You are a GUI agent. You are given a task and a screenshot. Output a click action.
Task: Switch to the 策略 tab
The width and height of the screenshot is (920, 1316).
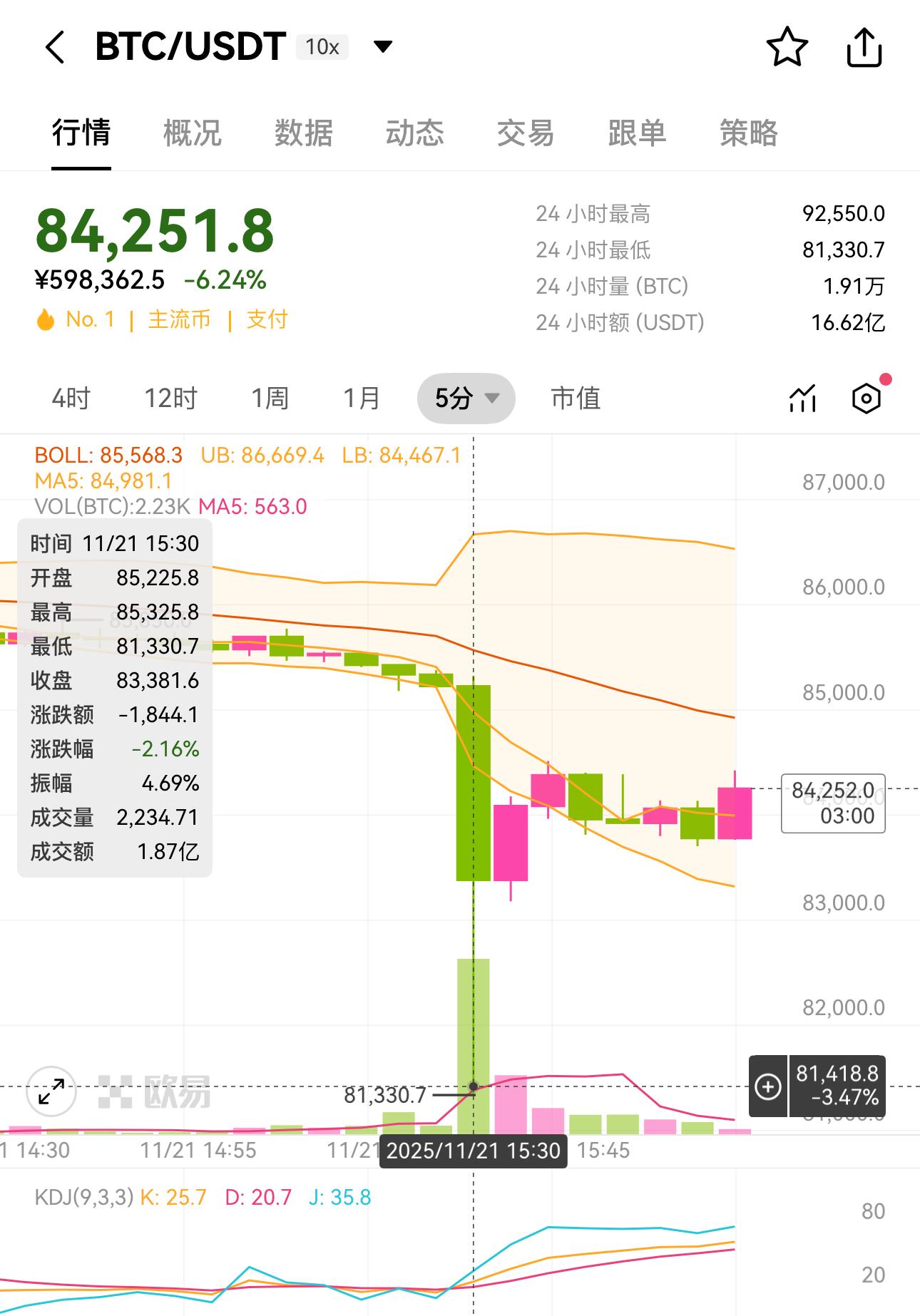click(748, 133)
